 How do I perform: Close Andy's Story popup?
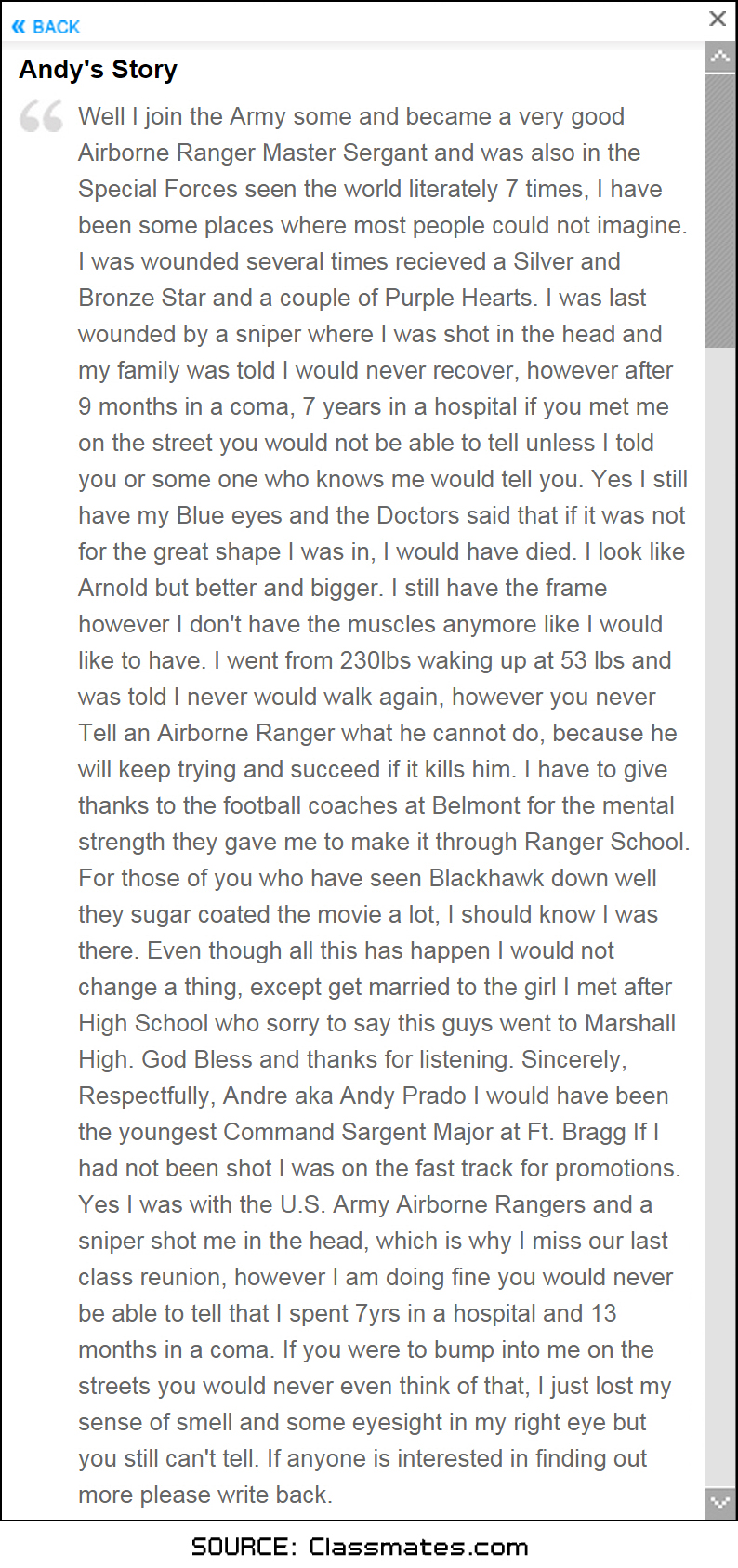pyautogui.click(x=718, y=19)
